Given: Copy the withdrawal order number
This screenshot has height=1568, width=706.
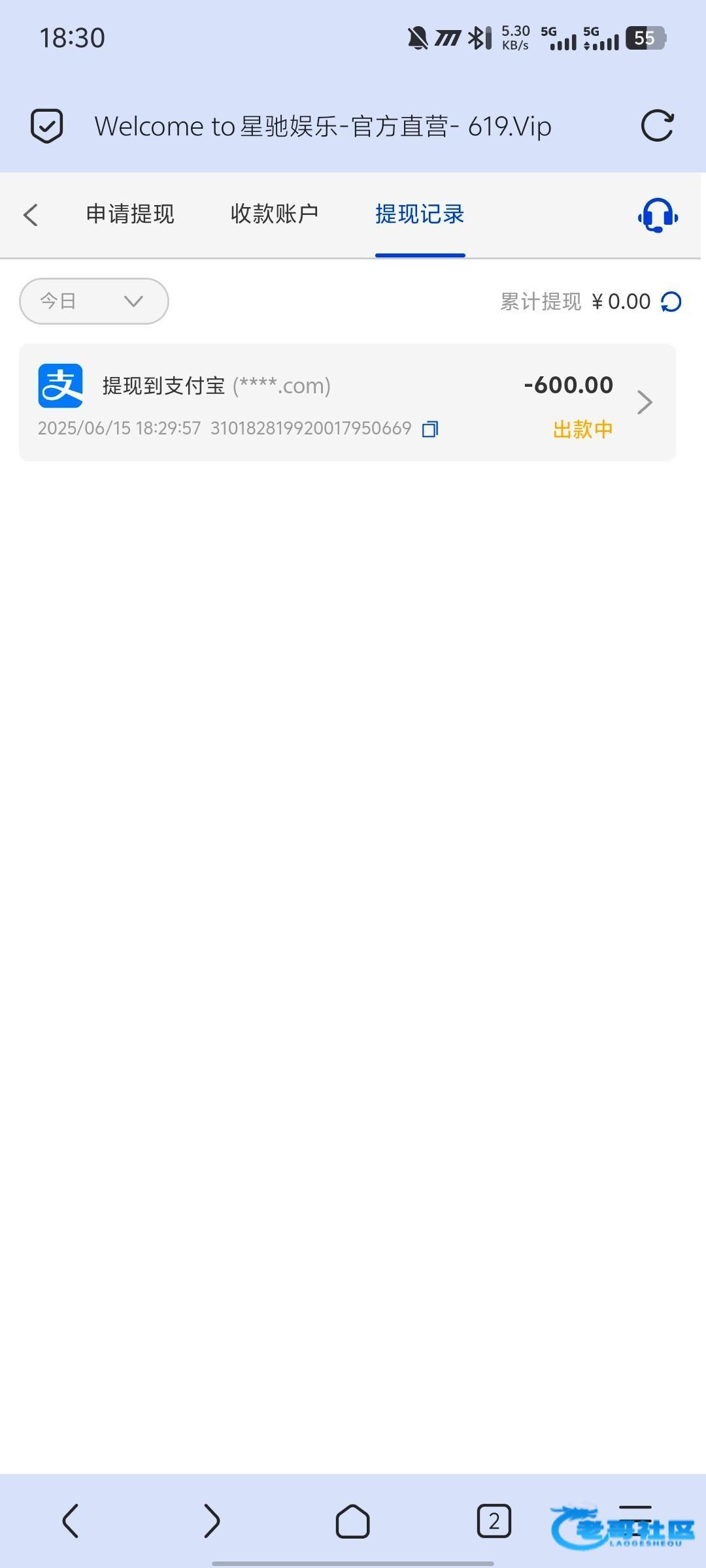Looking at the screenshot, I should point(430,429).
